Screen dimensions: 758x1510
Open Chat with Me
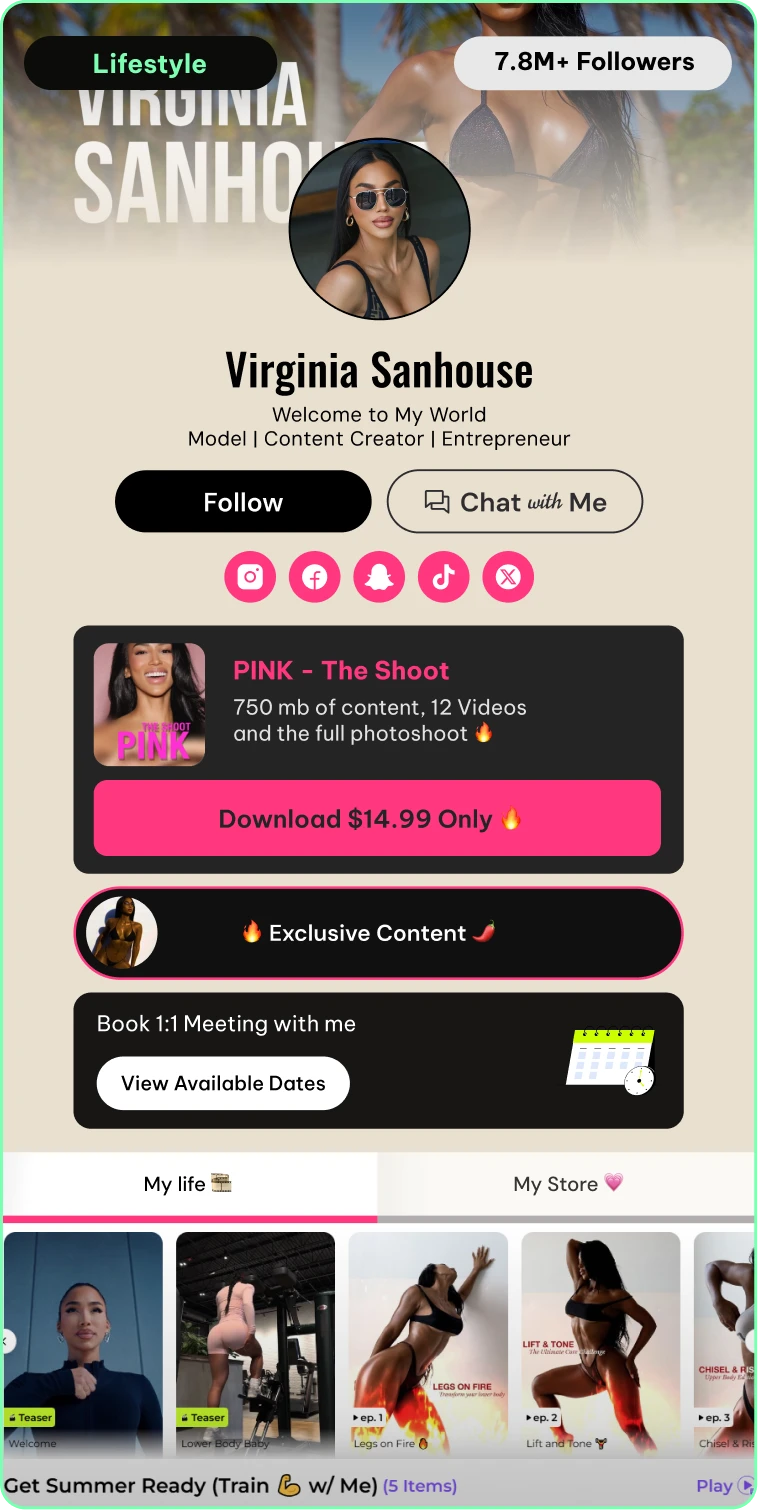[x=514, y=502]
